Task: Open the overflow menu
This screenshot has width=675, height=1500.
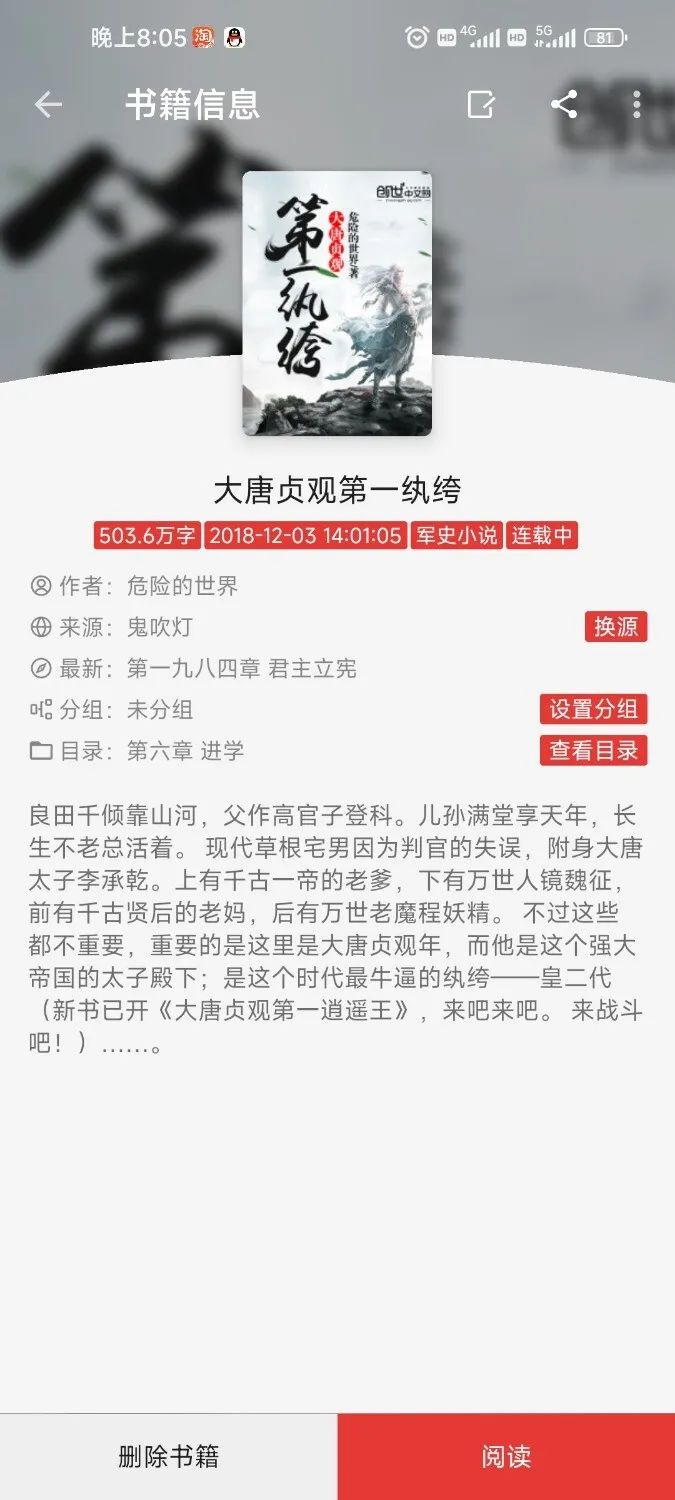Action: [x=637, y=104]
